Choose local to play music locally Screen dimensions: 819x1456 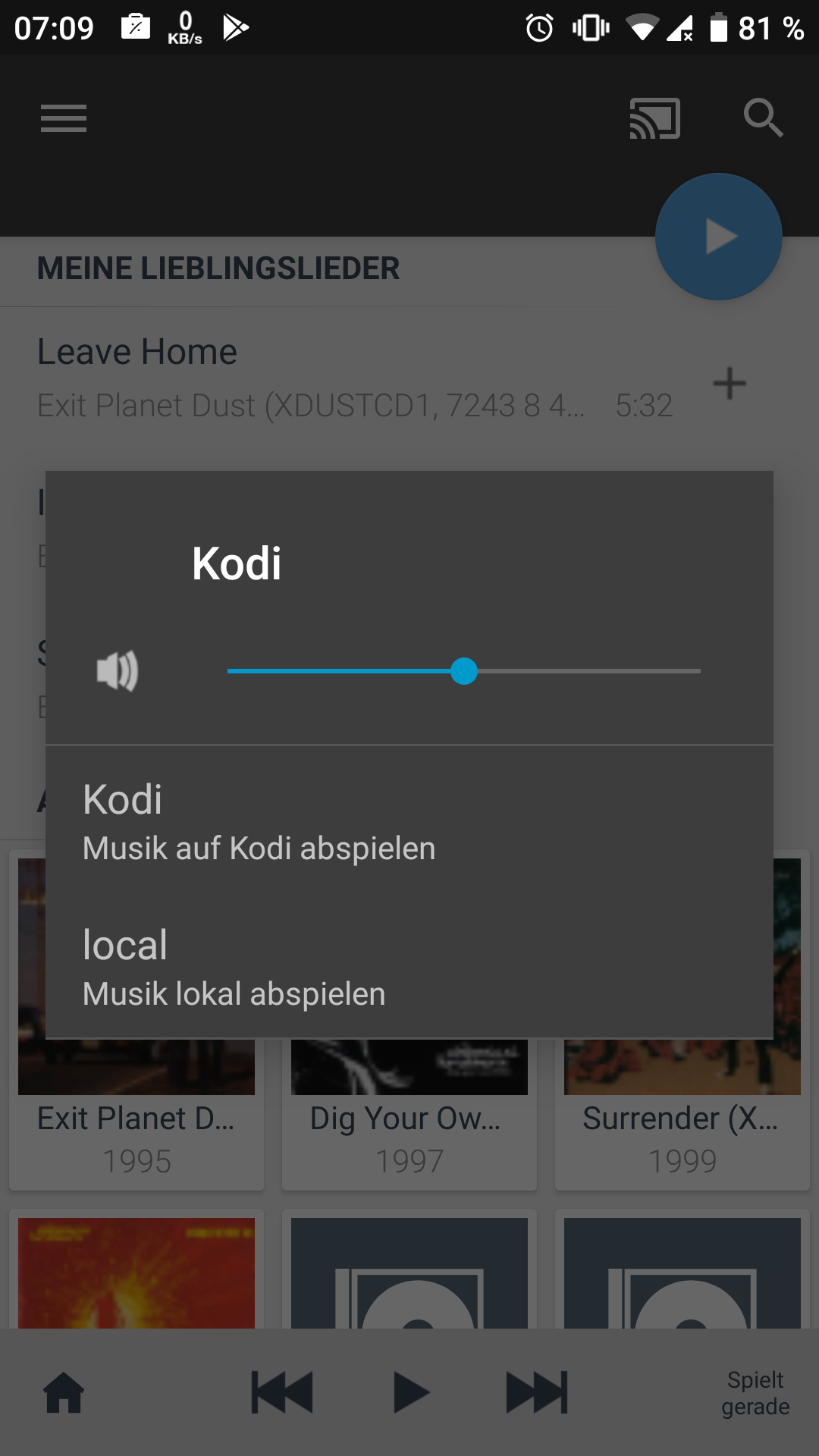click(x=409, y=966)
